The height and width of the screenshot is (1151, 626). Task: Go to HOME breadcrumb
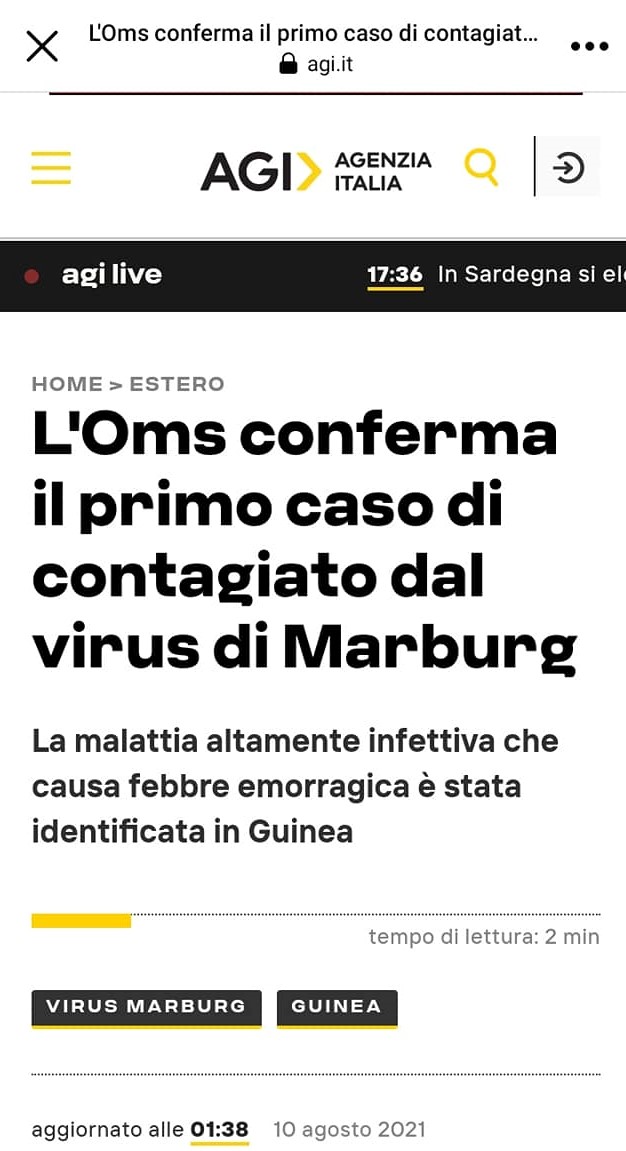click(x=67, y=384)
